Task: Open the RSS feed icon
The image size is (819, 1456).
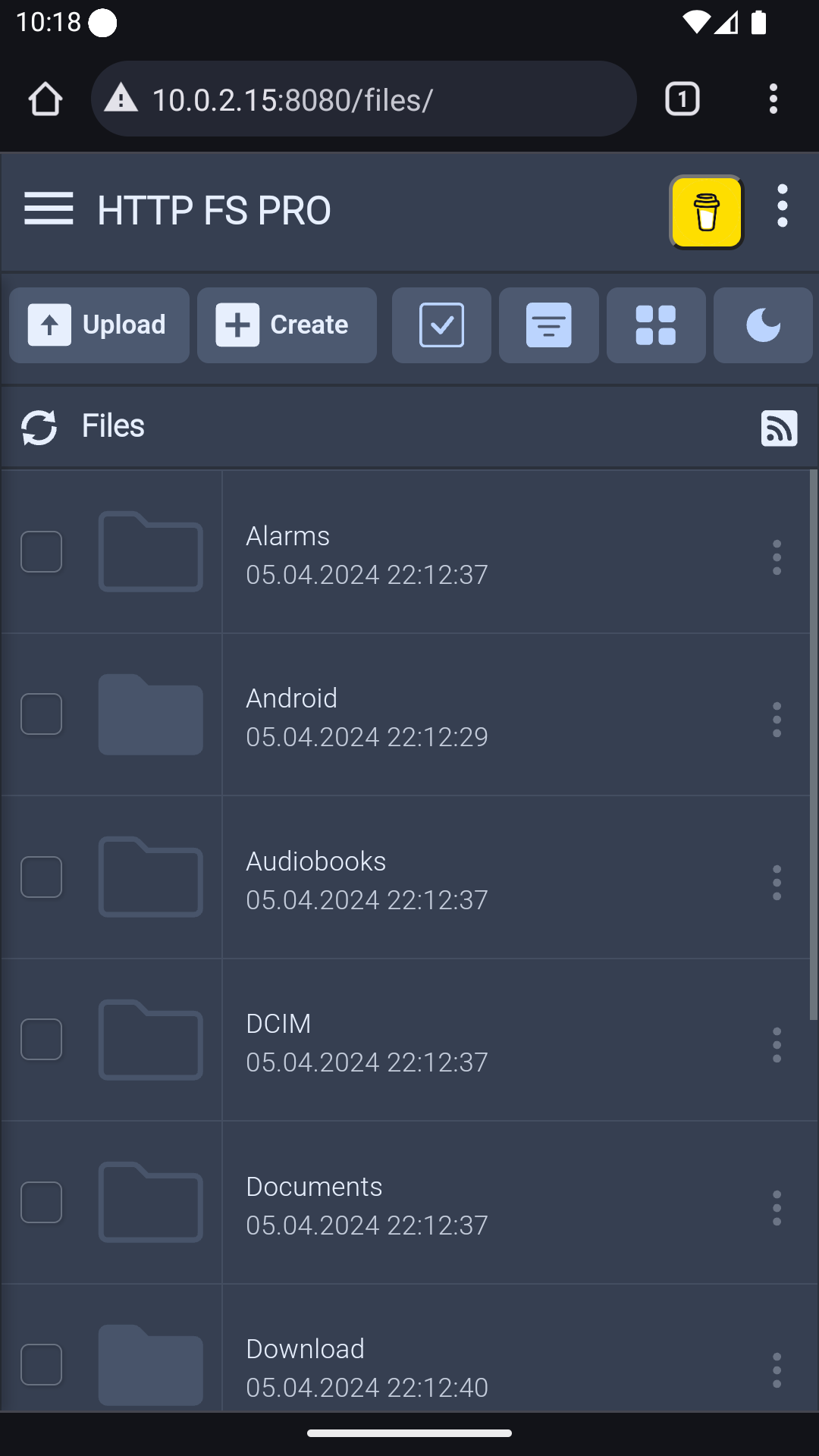Action: [779, 428]
